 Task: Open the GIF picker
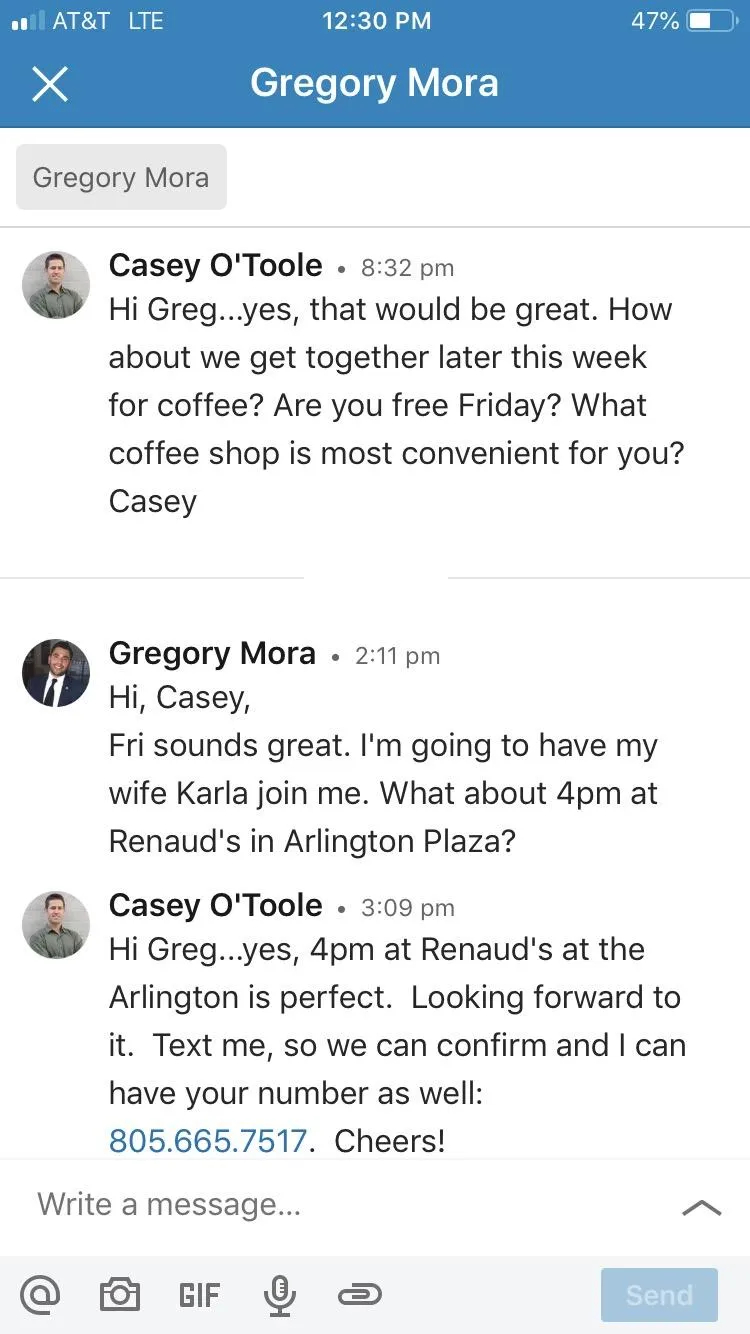coord(199,1296)
